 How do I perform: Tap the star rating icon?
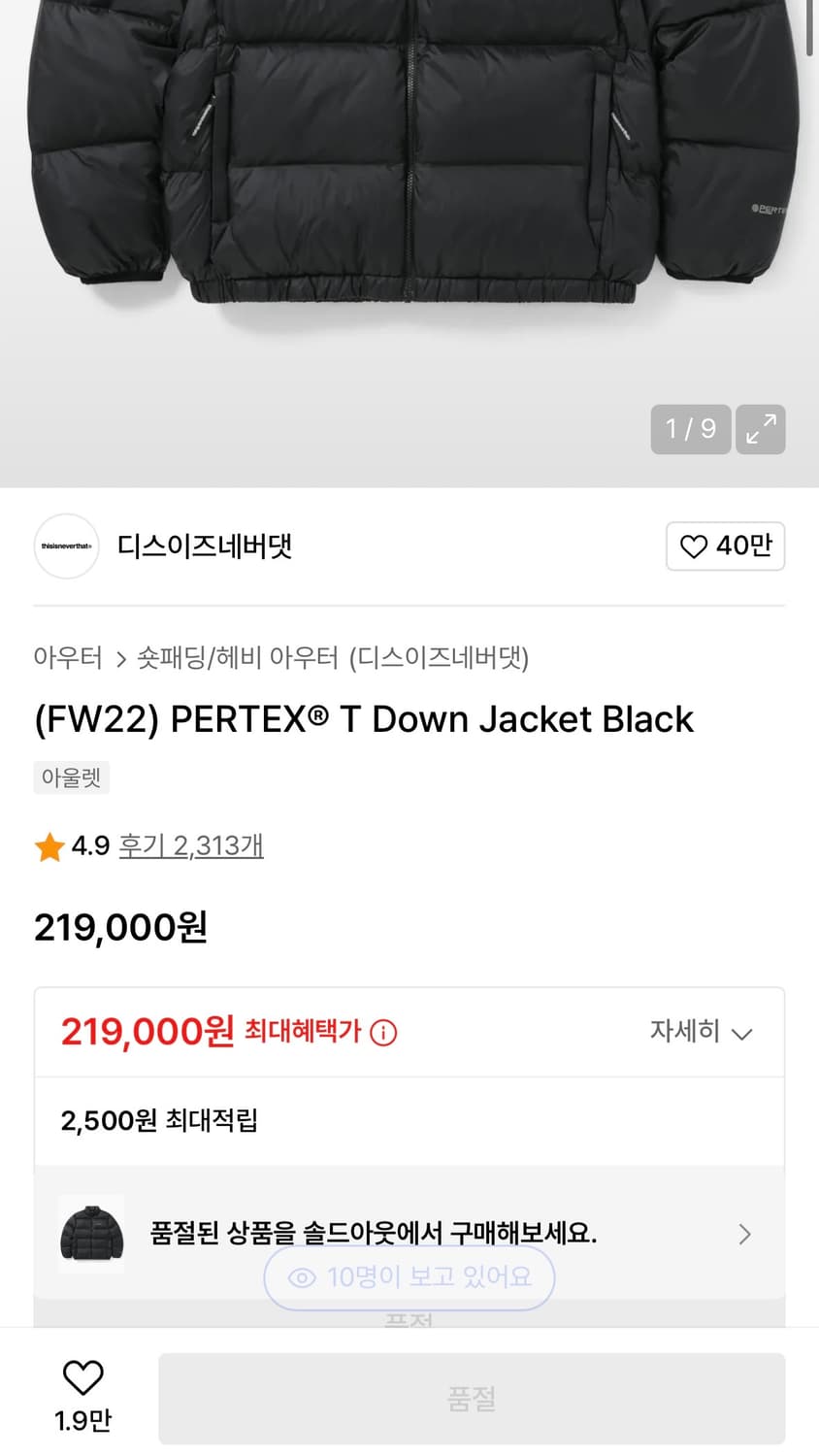coord(49,845)
